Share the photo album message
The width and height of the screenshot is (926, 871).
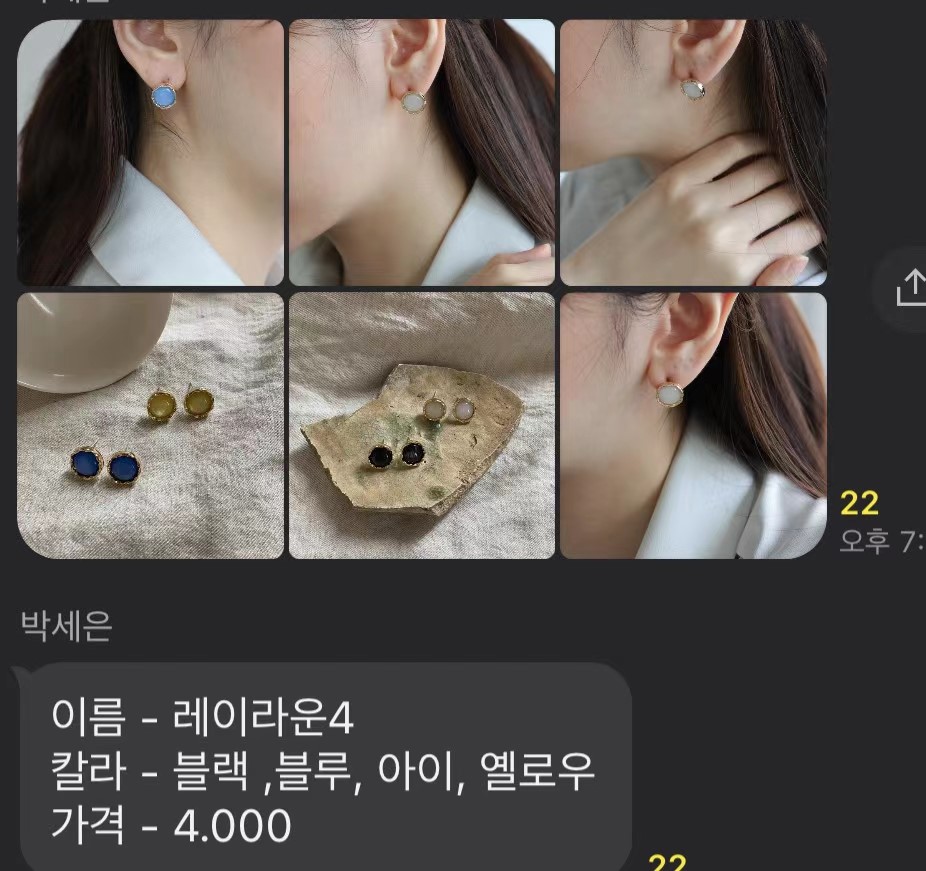909,288
